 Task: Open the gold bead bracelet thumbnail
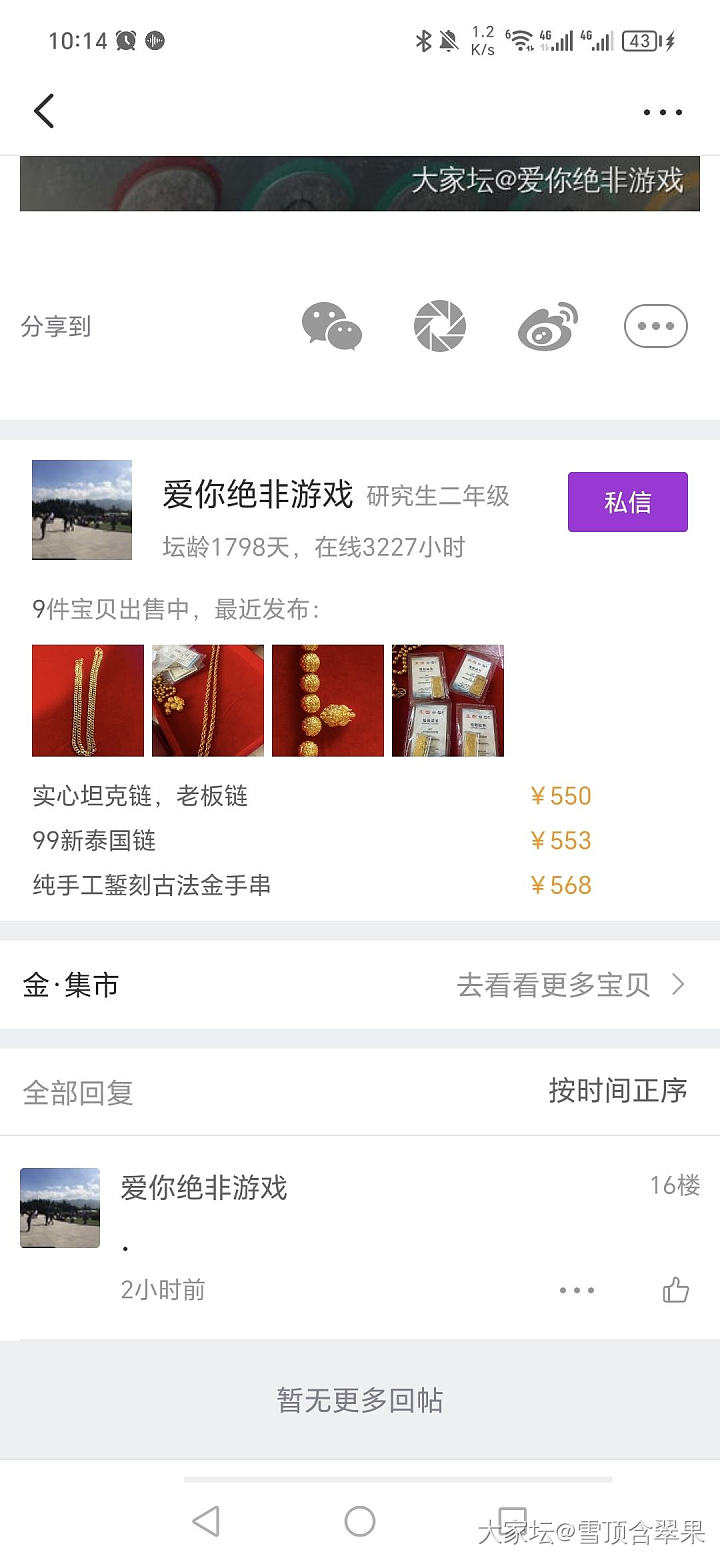(x=328, y=700)
